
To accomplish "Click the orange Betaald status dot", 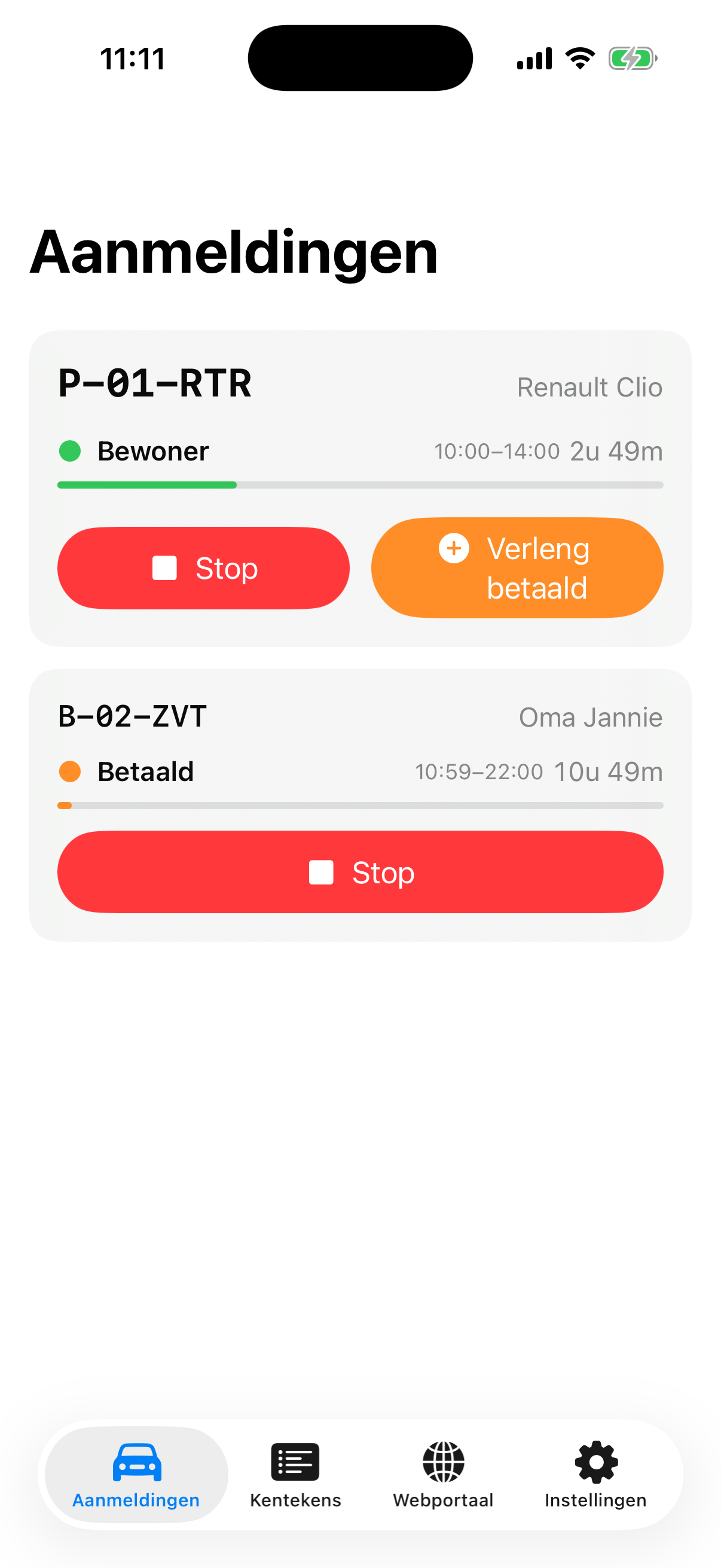I will point(70,771).
